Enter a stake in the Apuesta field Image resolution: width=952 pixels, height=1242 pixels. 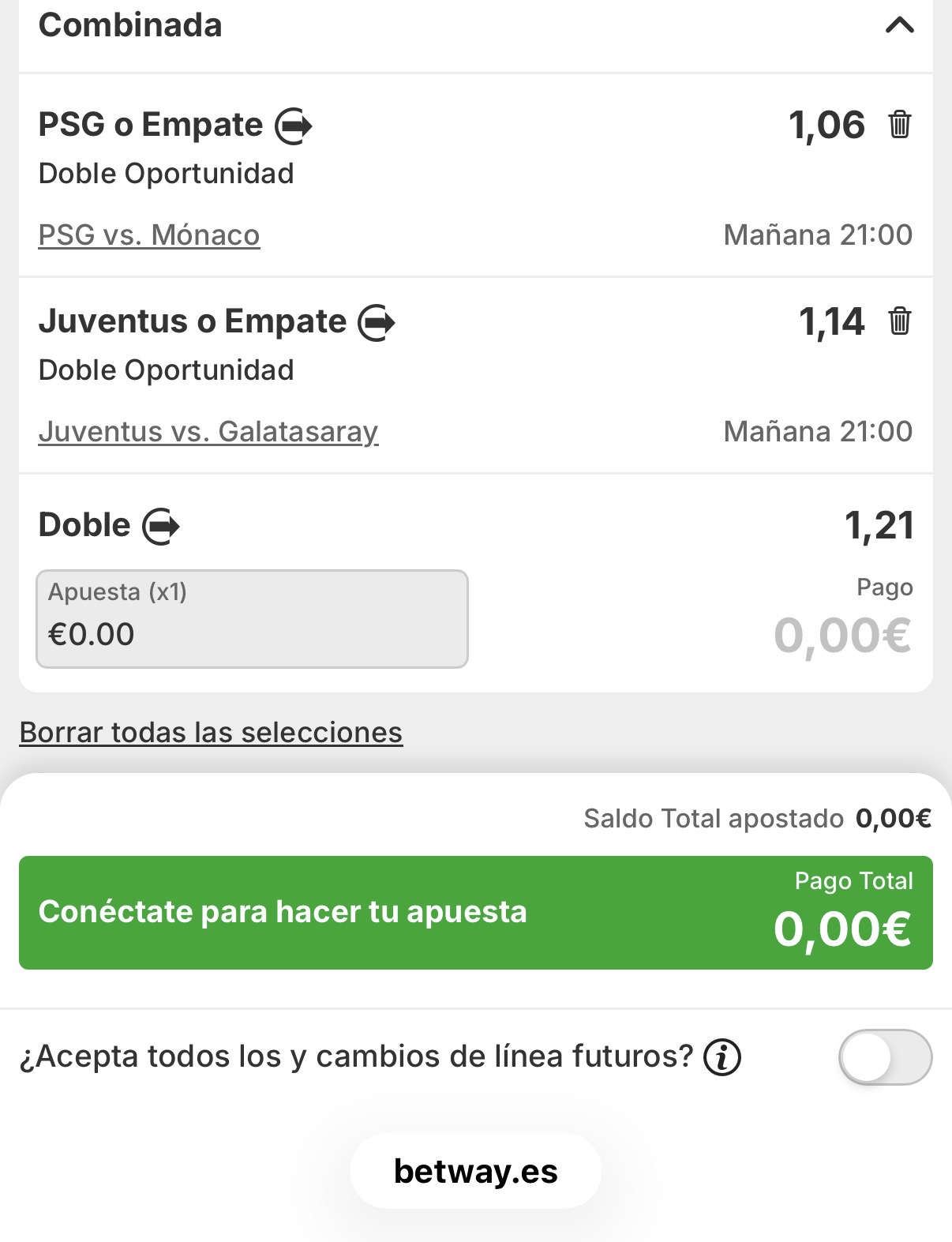click(x=252, y=619)
